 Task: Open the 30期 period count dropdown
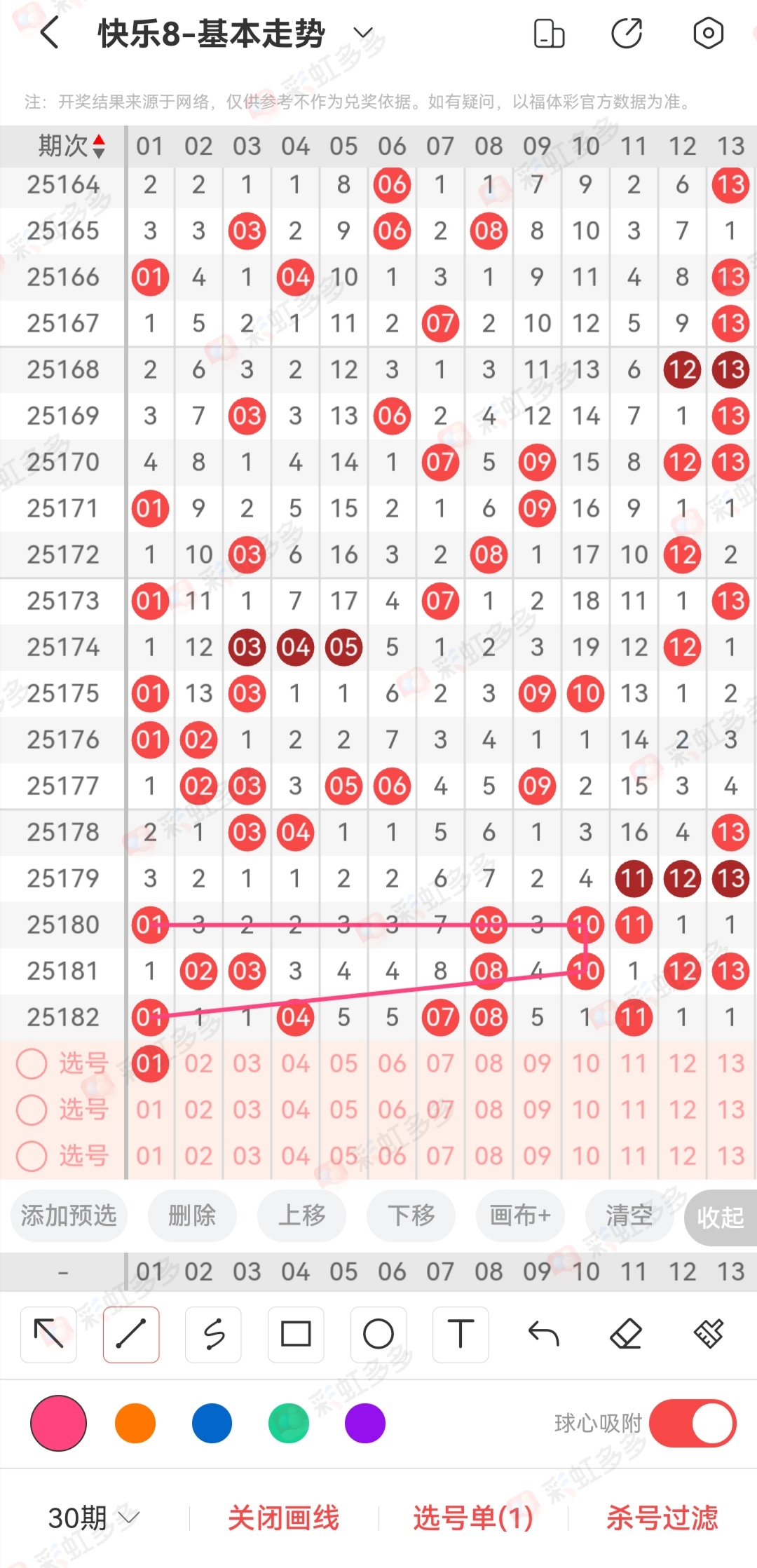pos(93,1518)
